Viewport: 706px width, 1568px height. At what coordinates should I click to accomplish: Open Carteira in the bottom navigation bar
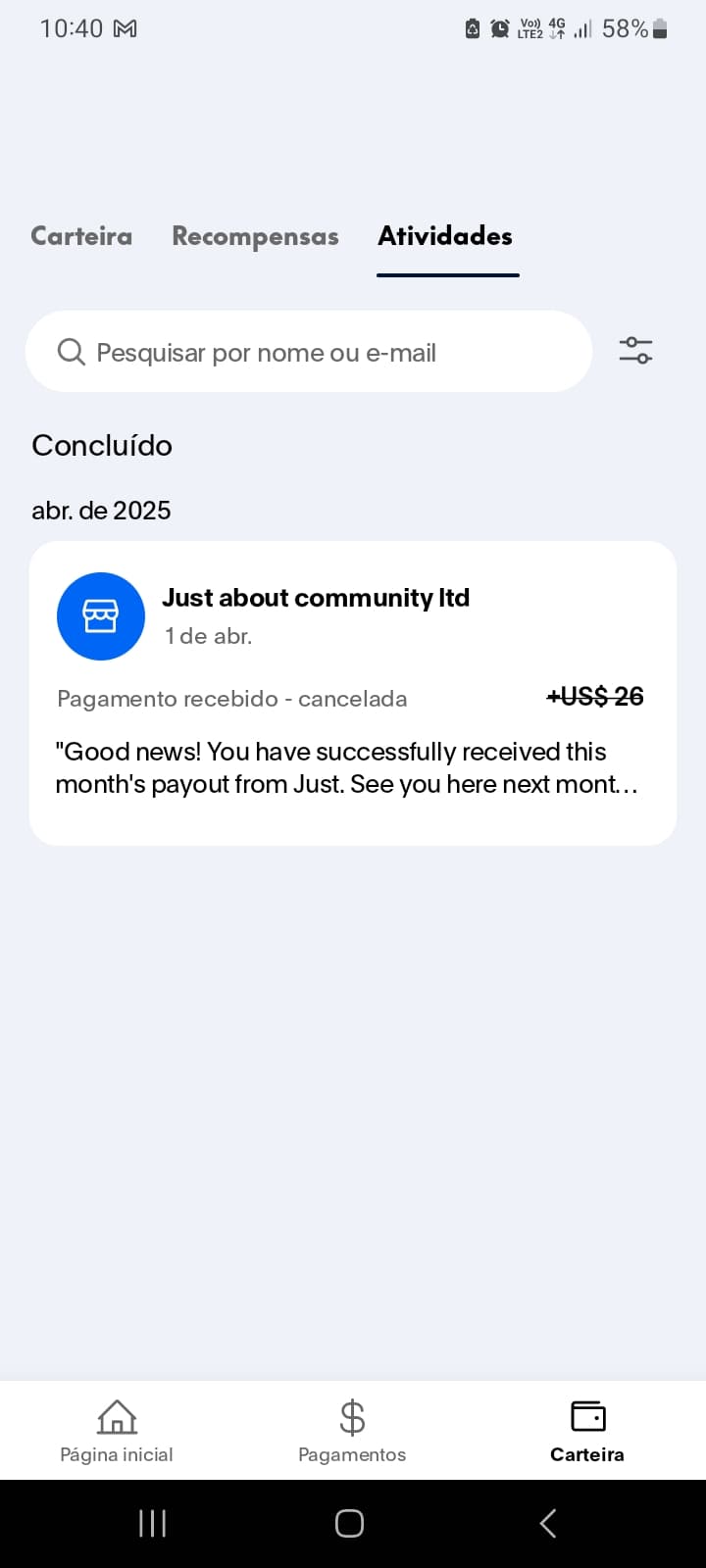587,1431
